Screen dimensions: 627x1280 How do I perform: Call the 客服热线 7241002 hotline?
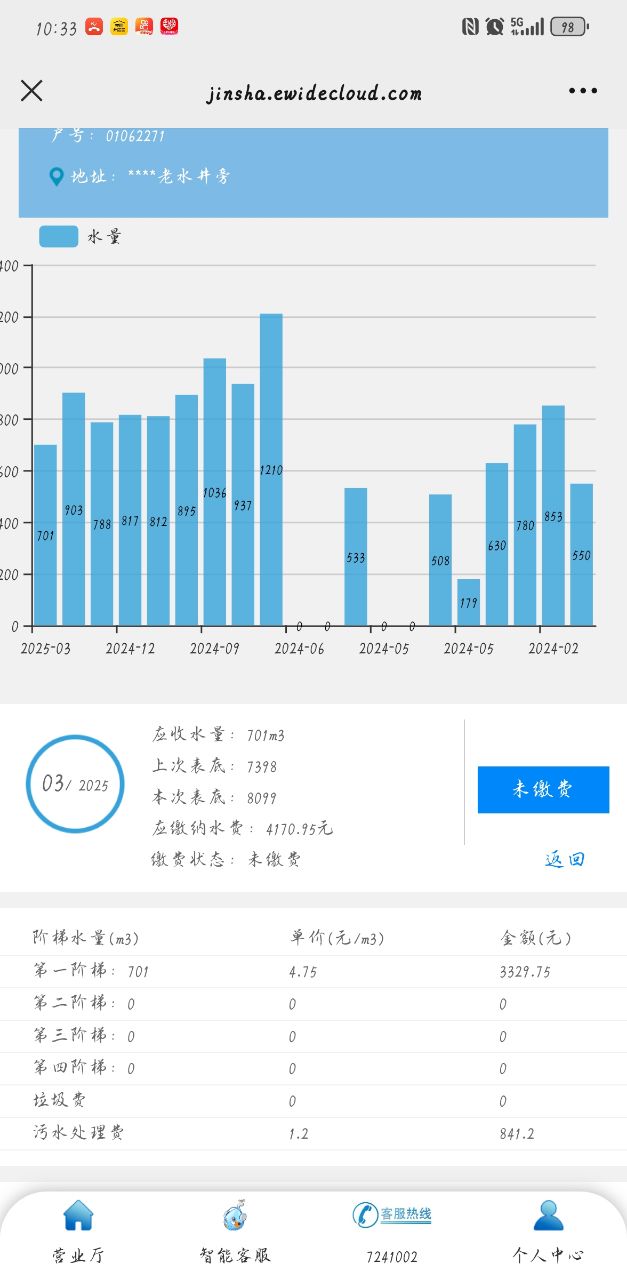(392, 1232)
